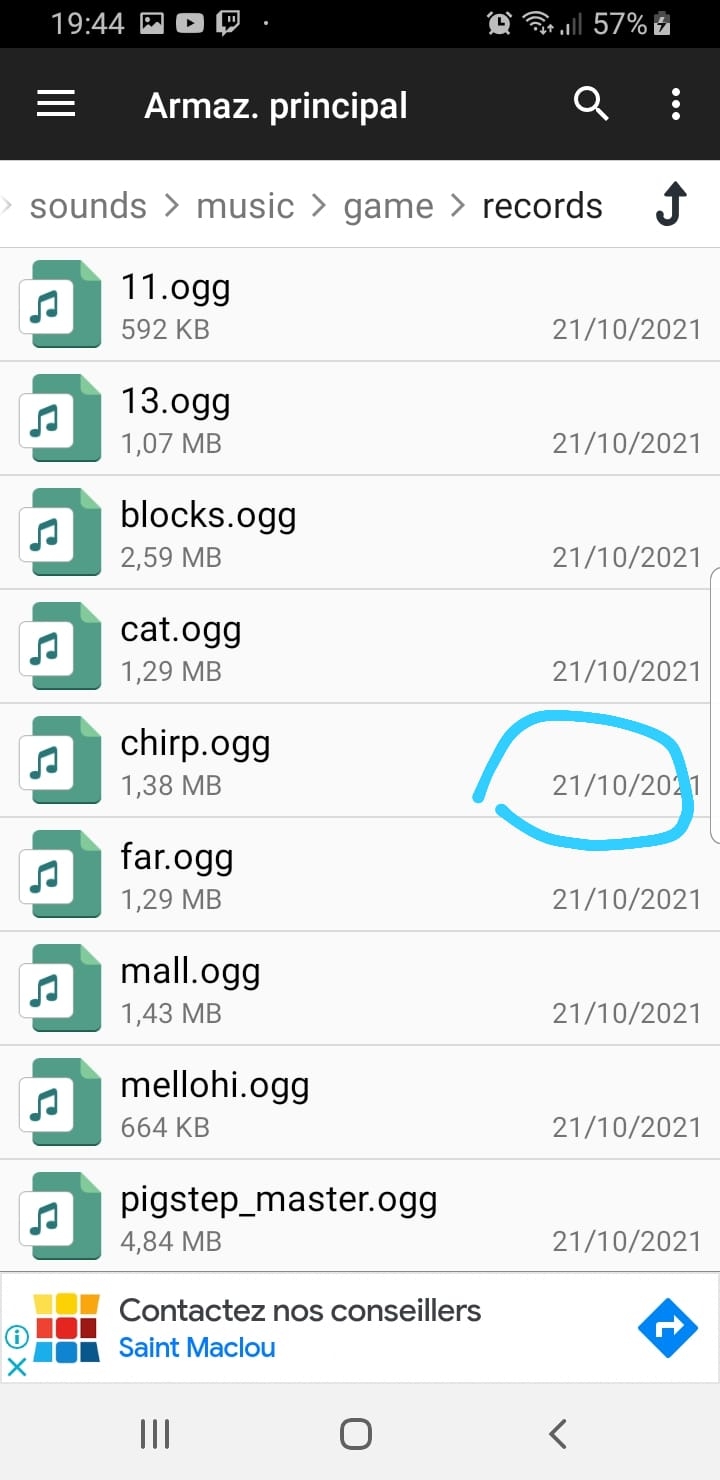Image resolution: width=720 pixels, height=1480 pixels.
Task: Open the hamburger navigation drawer
Action: (56, 104)
